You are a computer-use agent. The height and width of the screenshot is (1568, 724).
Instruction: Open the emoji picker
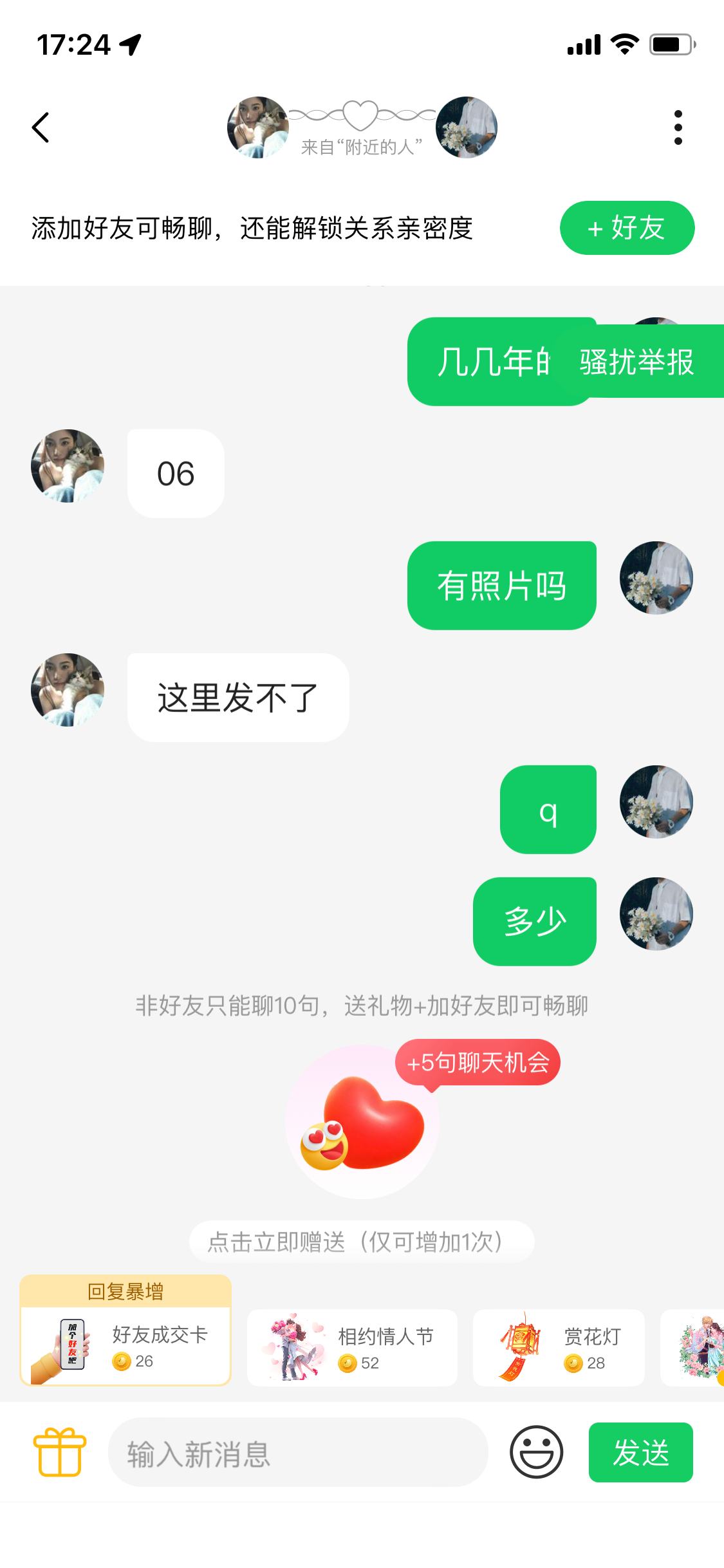point(536,1452)
